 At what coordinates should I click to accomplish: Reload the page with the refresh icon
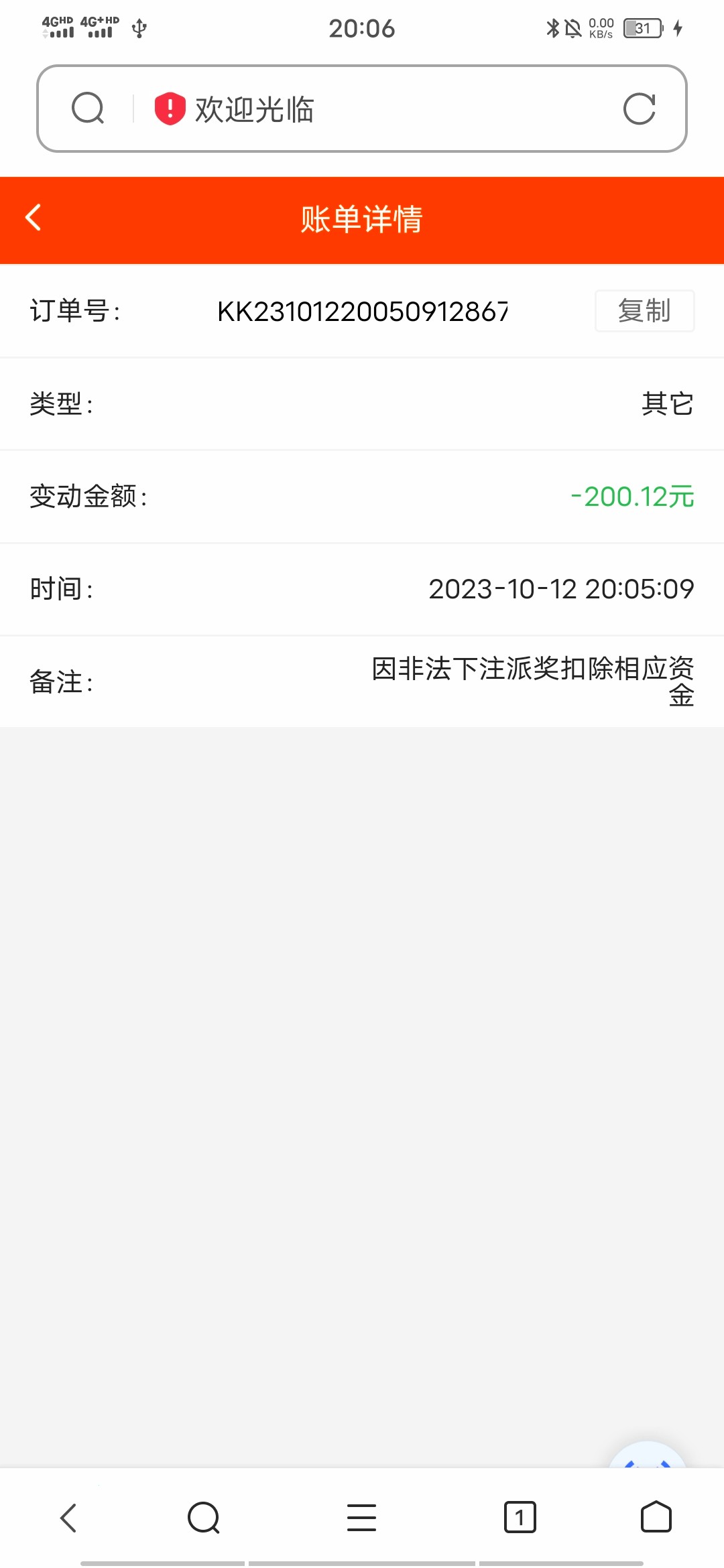click(x=639, y=109)
